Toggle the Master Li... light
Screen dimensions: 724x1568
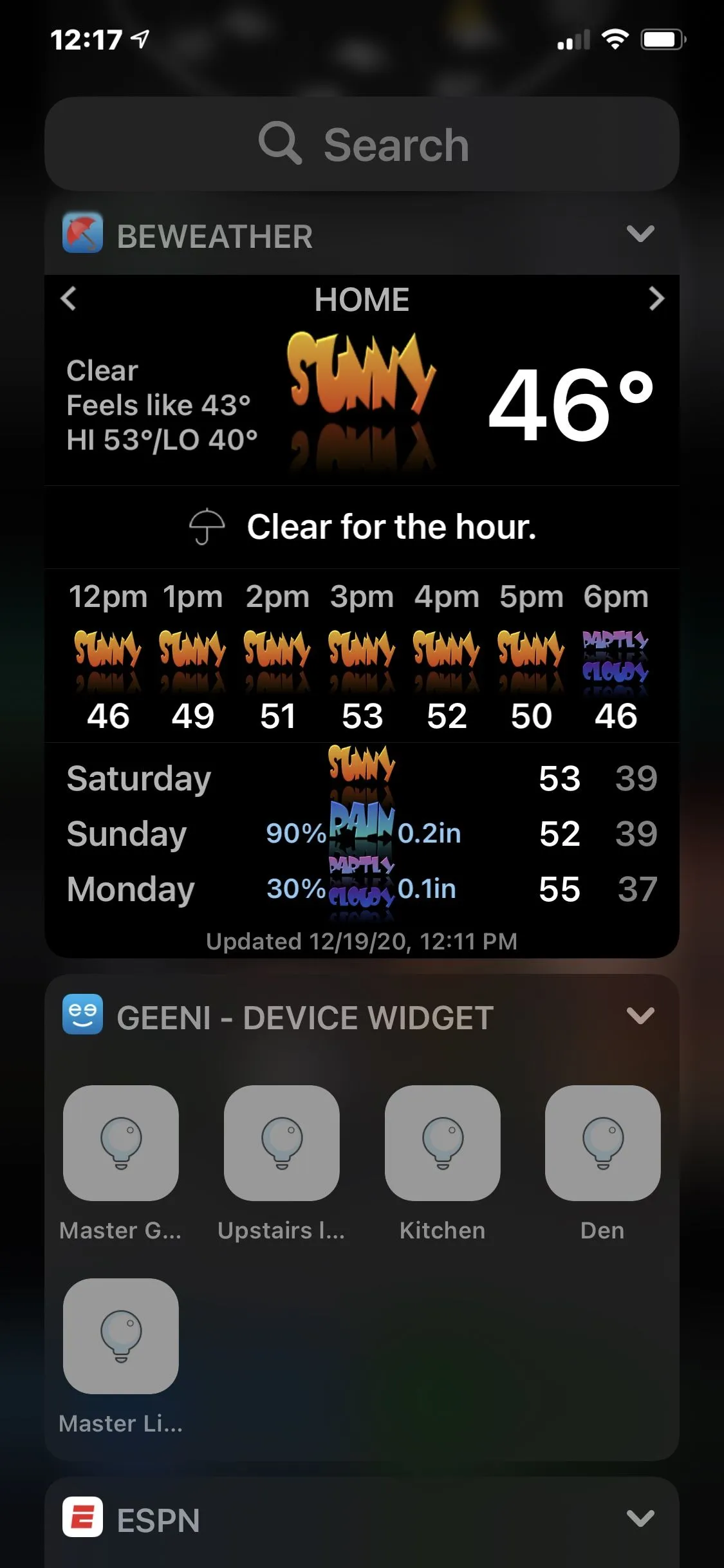pyautogui.click(x=121, y=1336)
